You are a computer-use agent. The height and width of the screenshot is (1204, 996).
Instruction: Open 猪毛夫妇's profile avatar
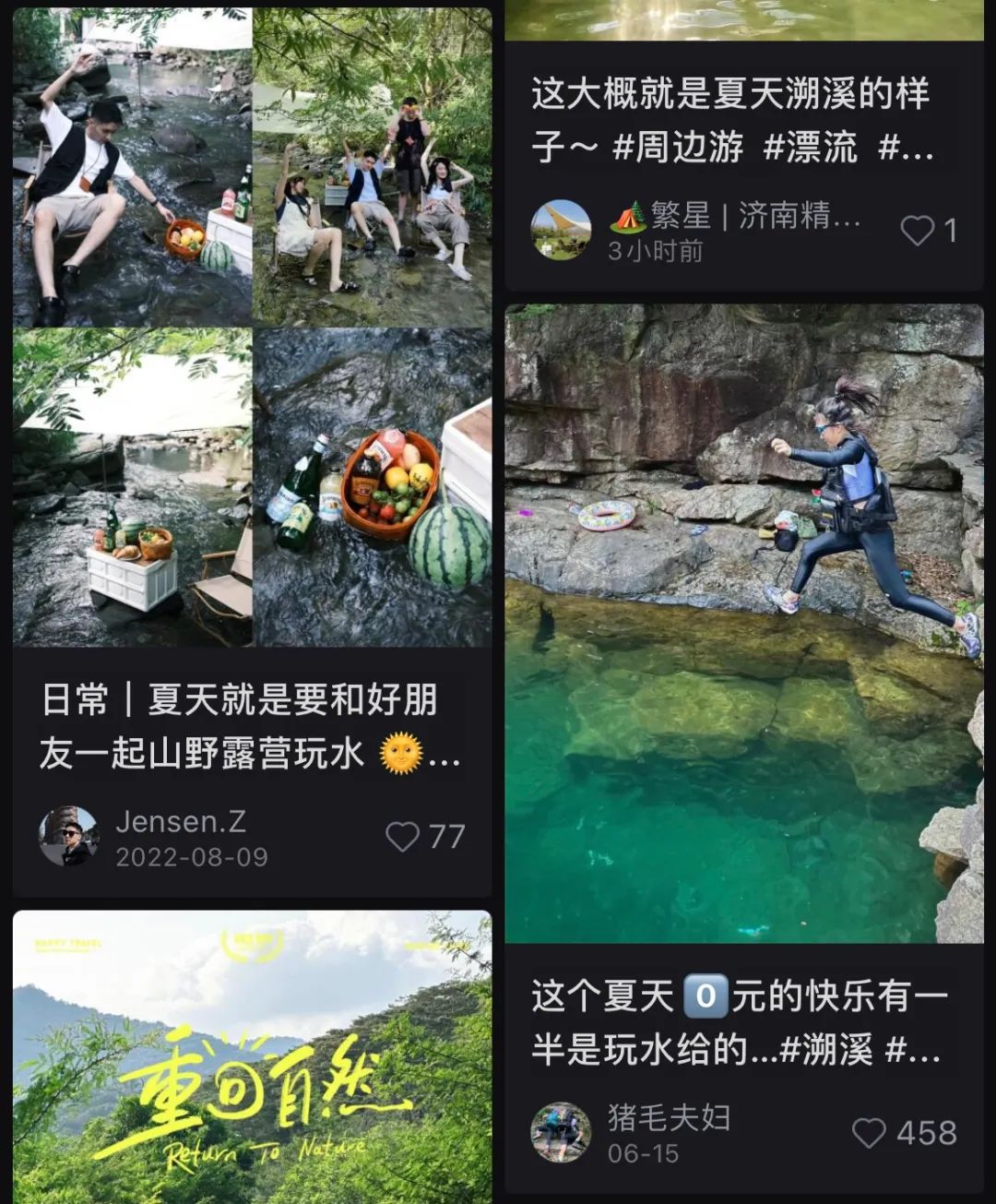tap(561, 1133)
